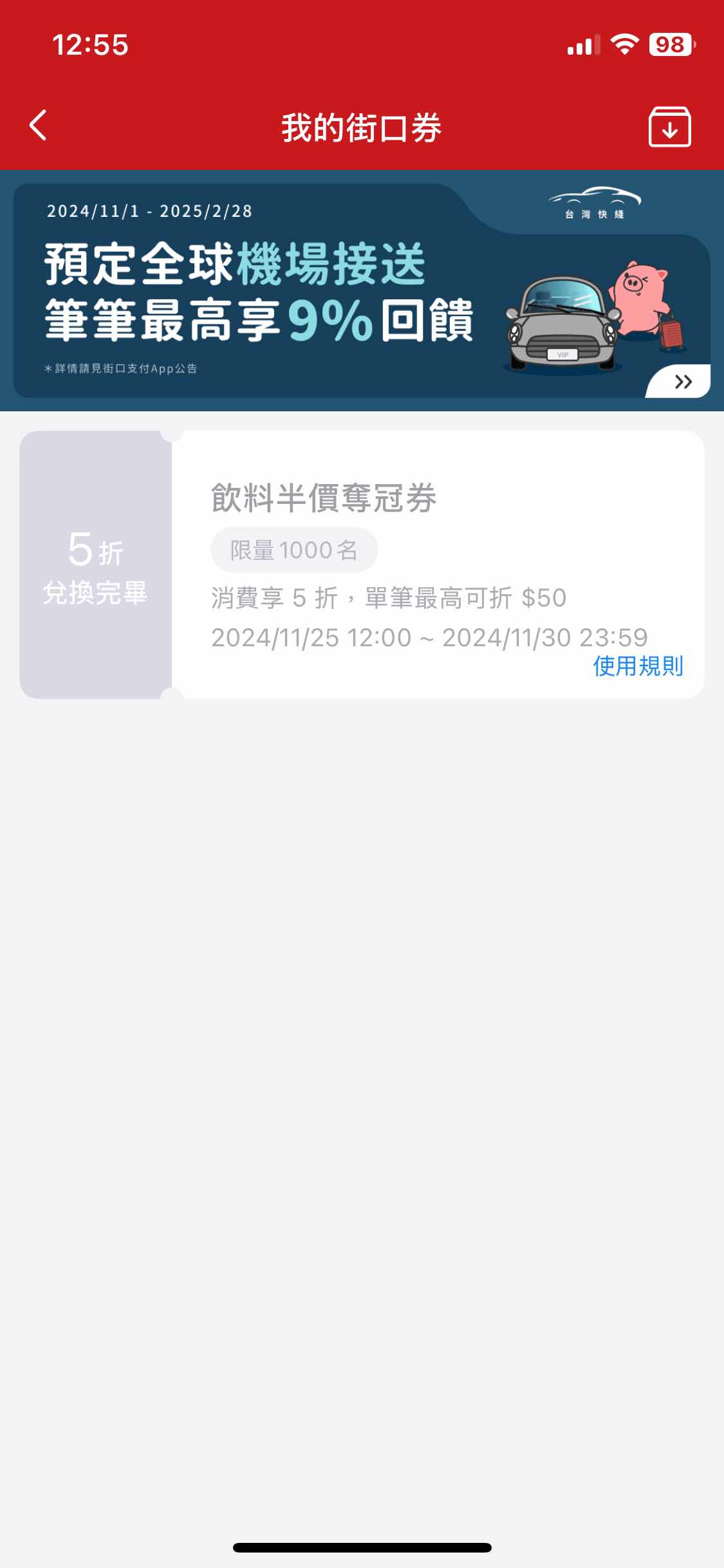Go back from 我的街口券 page
This screenshot has height=1568, width=724.
39,126
